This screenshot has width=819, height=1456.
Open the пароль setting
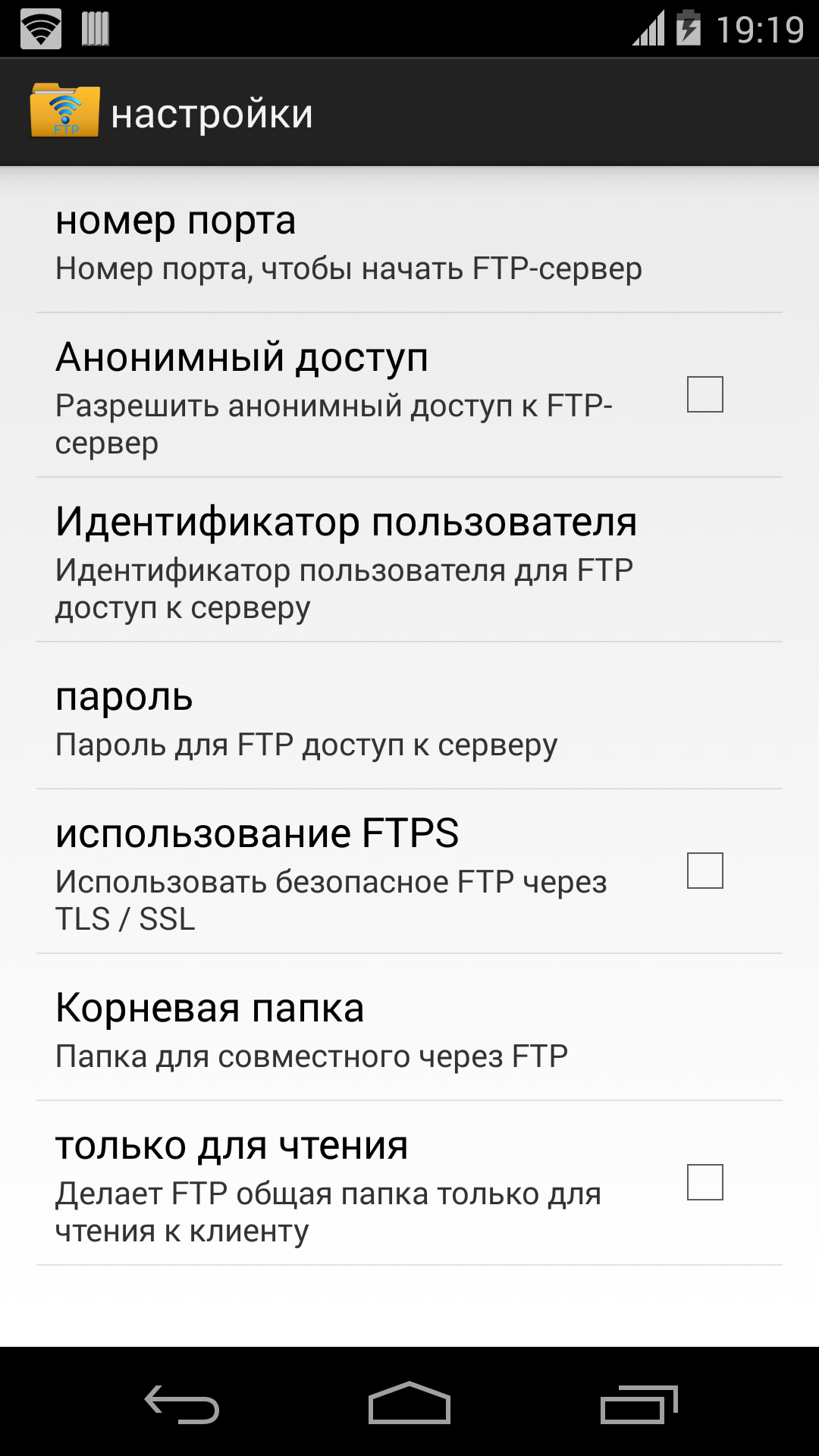(x=409, y=716)
